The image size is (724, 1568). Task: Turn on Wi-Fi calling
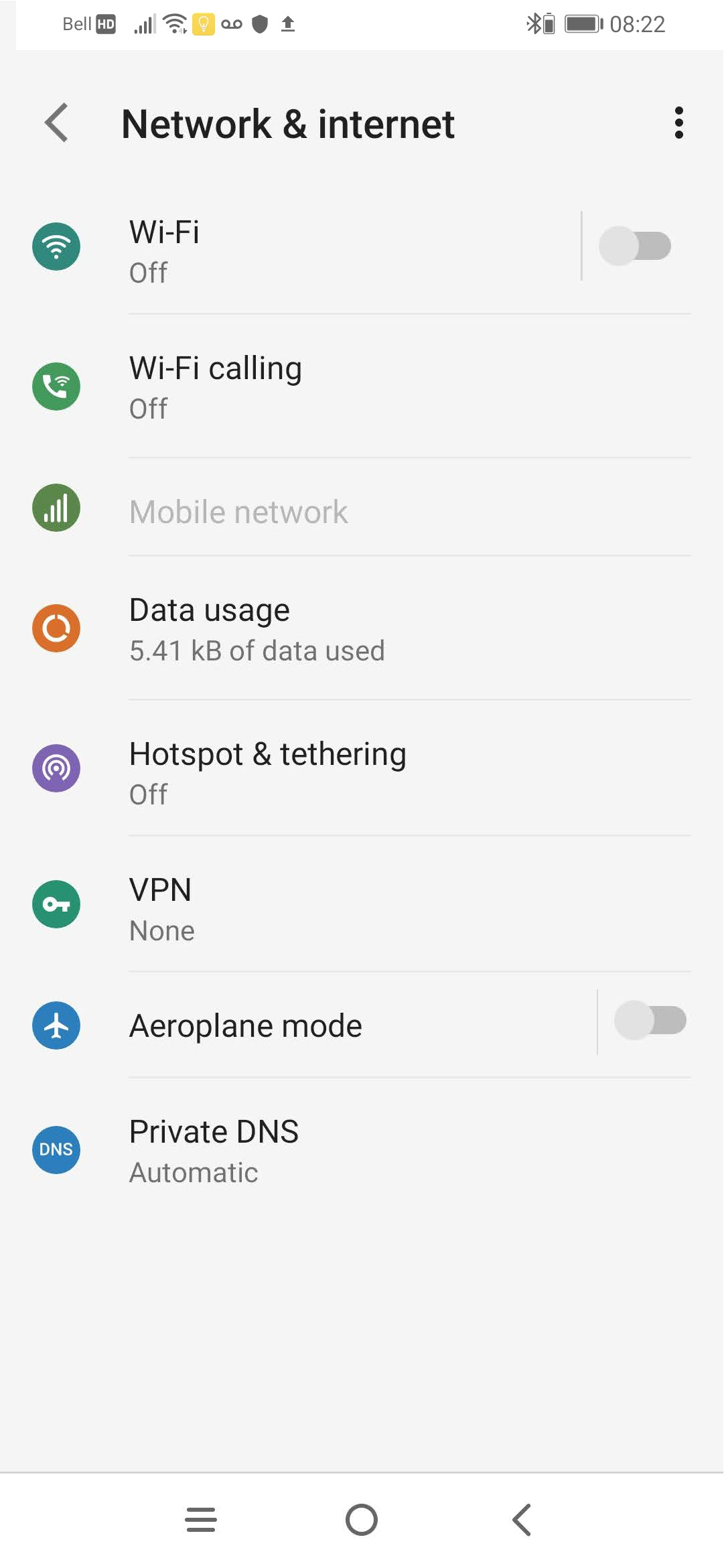pyautogui.click(x=335, y=386)
